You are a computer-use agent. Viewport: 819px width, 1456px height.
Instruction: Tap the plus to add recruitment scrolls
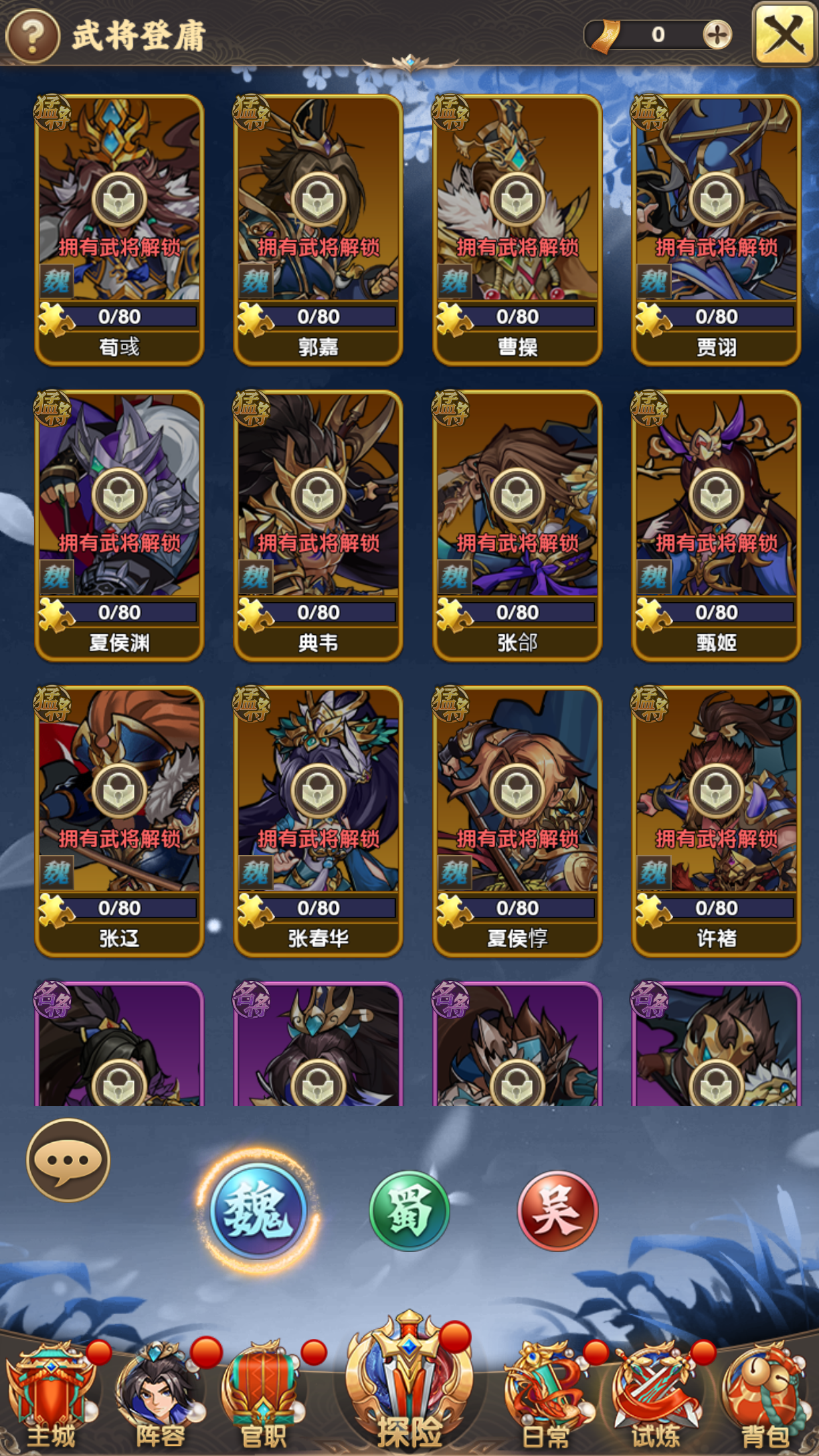(717, 35)
